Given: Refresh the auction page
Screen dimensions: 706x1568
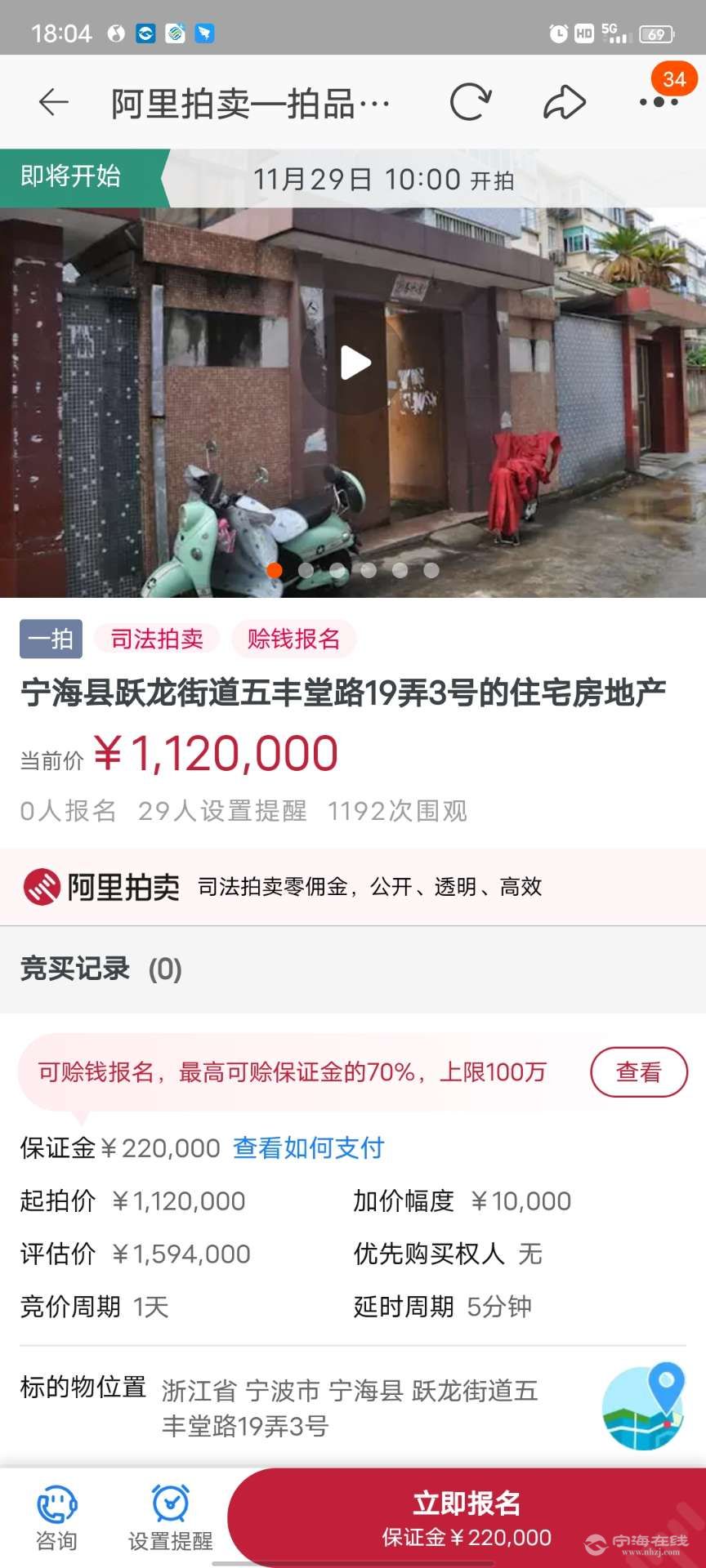Looking at the screenshot, I should click(x=471, y=102).
